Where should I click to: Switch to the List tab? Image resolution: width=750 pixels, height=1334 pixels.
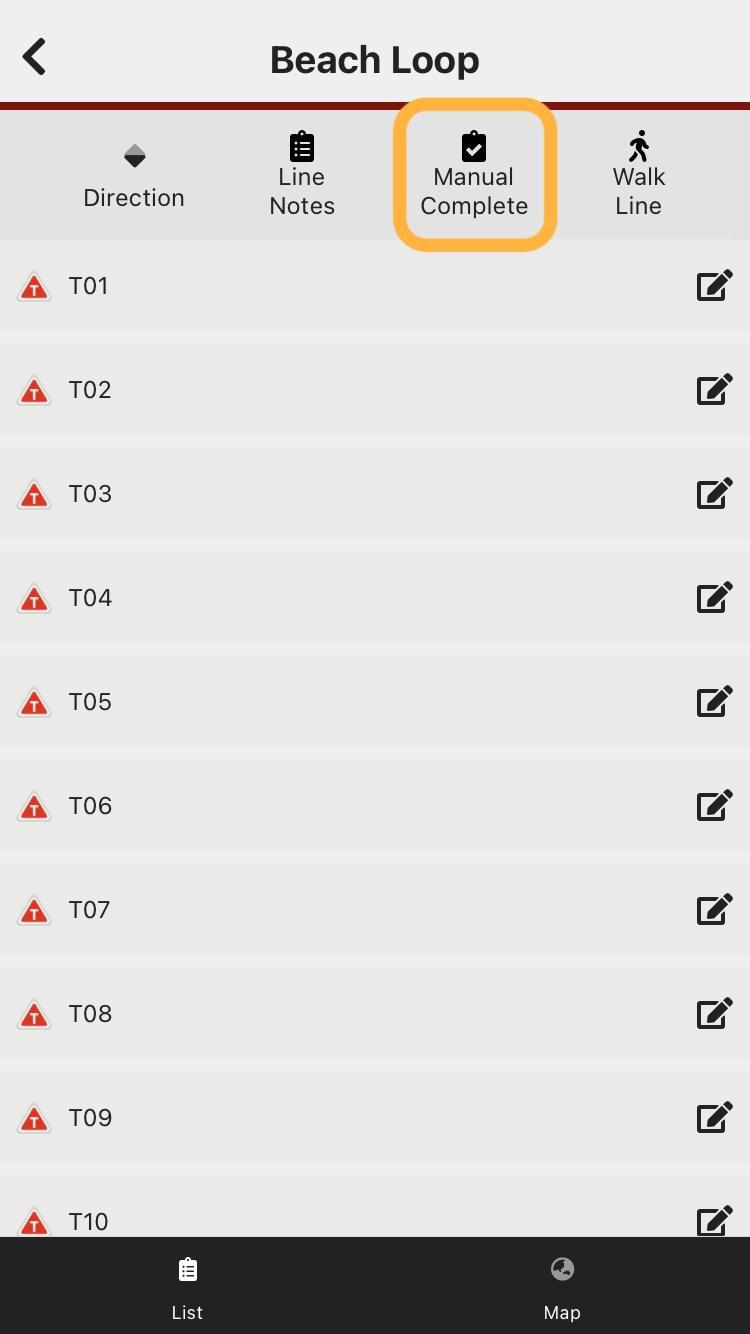(x=187, y=1288)
